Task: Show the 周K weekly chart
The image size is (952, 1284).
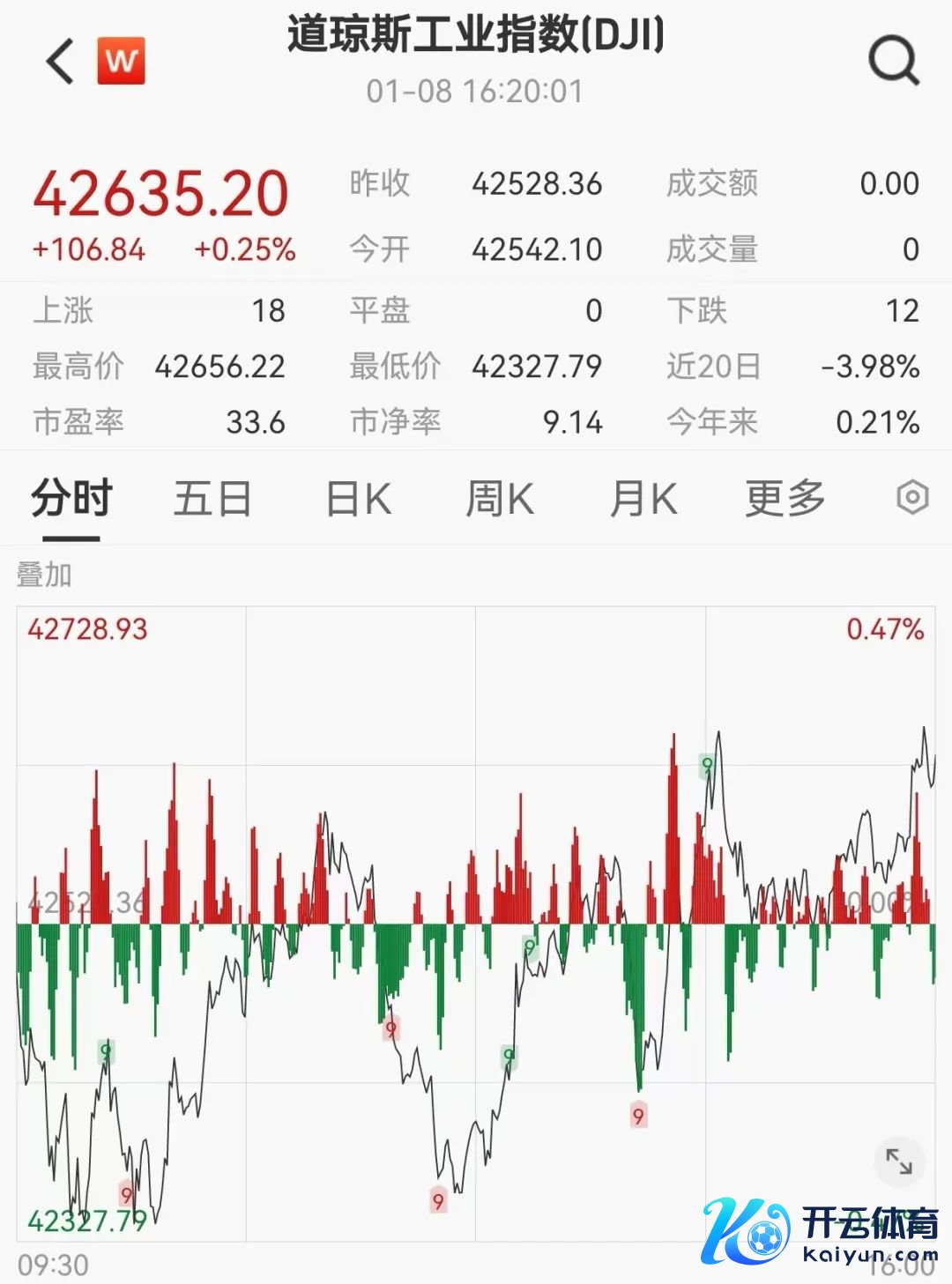Action: click(499, 499)
